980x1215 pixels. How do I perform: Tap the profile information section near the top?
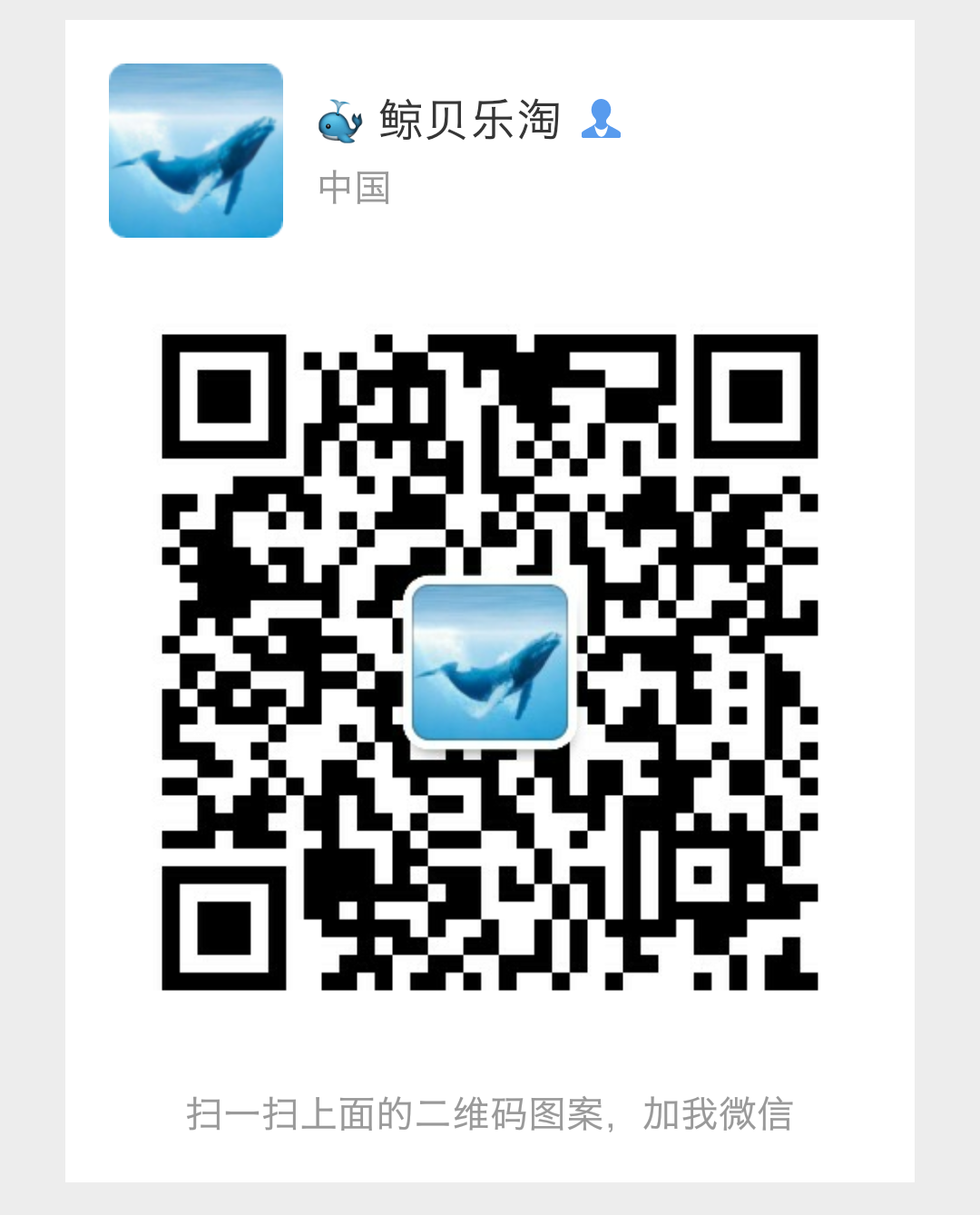tap(408, 150)
